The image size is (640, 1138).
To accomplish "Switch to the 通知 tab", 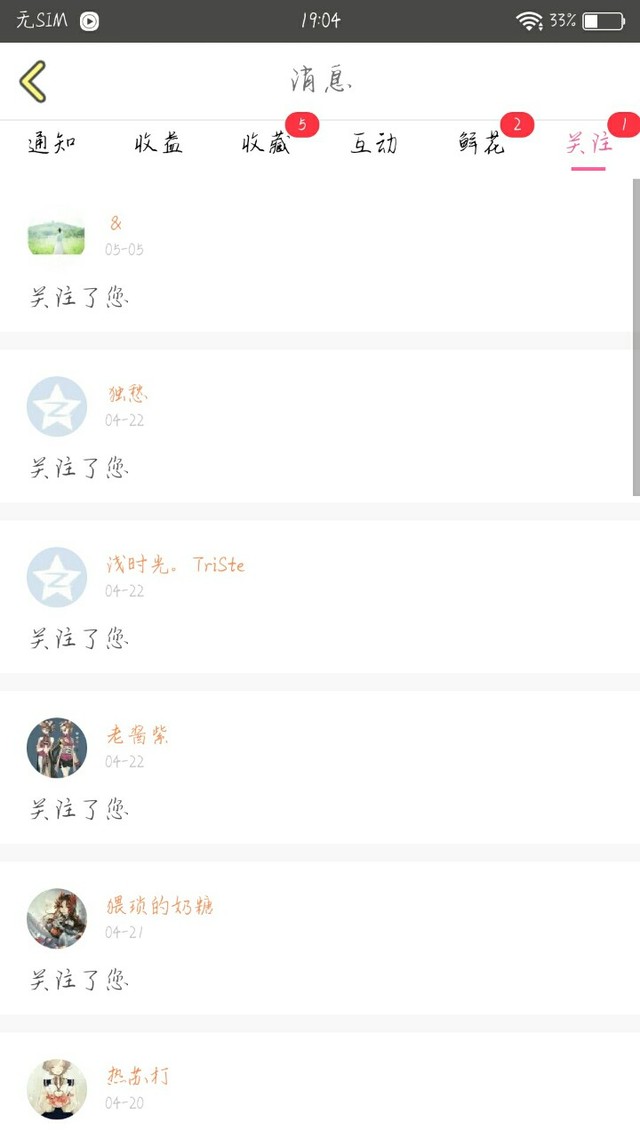I will (52, 144).
